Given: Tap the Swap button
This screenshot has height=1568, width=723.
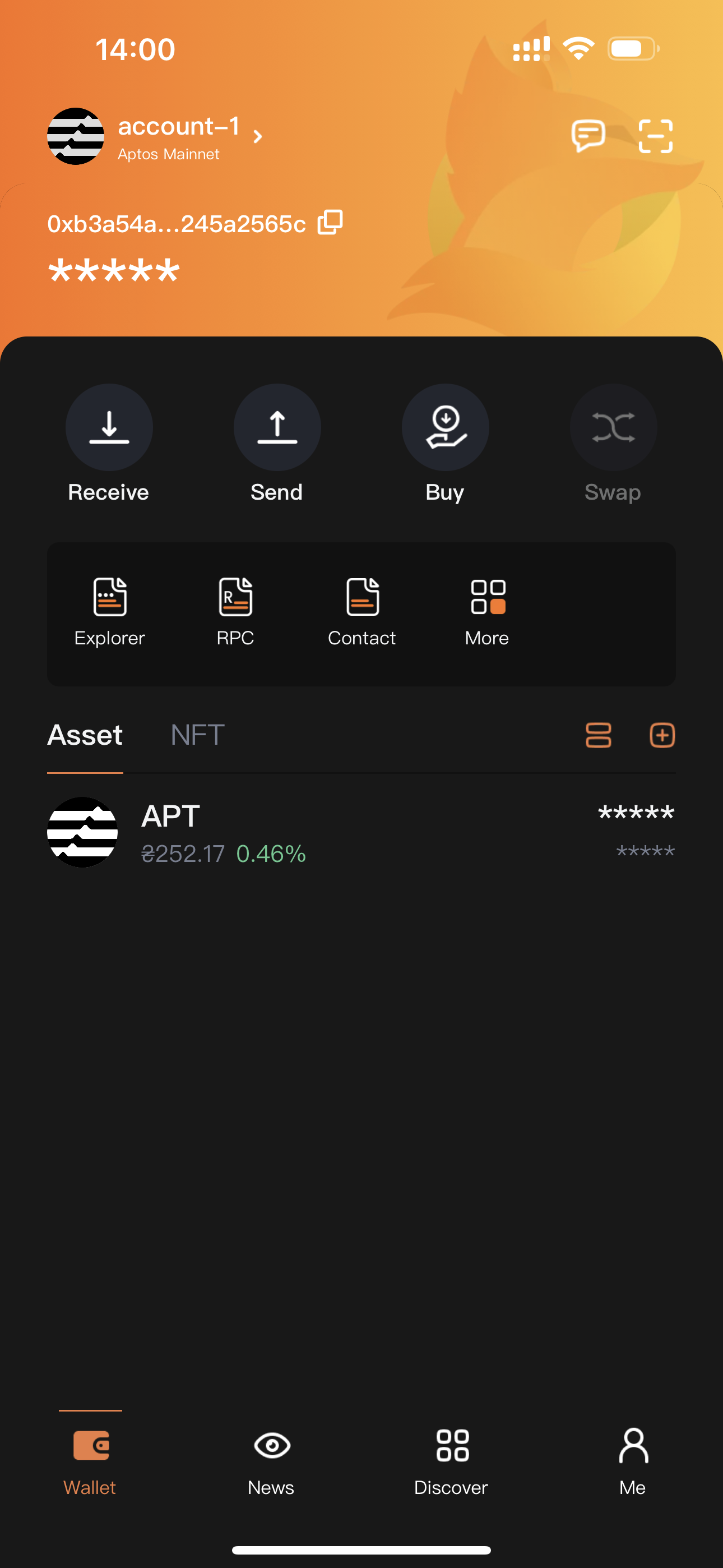Looking at the screenshot, I should (x=613, y=428).
